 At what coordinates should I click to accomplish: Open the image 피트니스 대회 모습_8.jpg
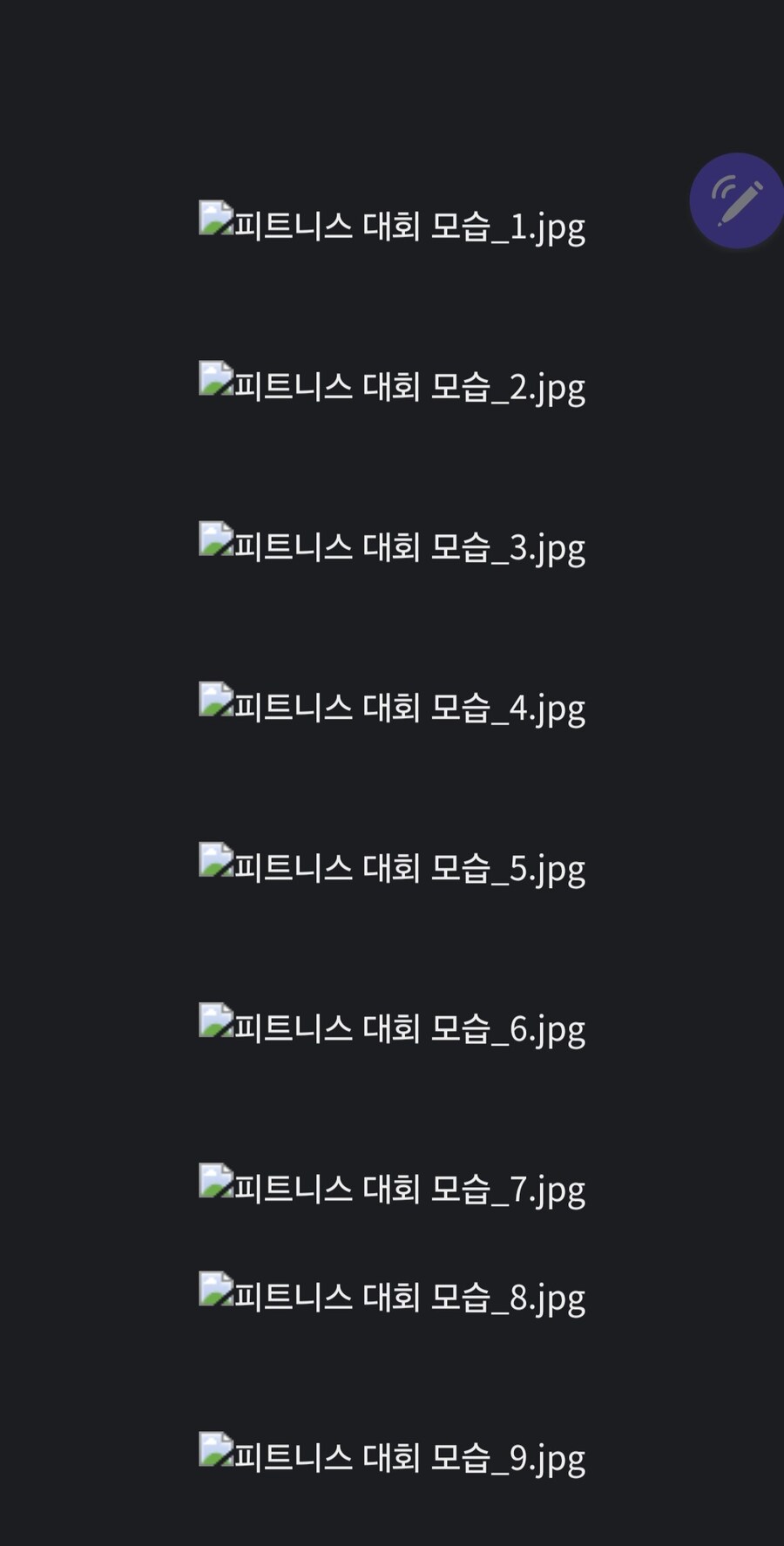pos(392,1295)
